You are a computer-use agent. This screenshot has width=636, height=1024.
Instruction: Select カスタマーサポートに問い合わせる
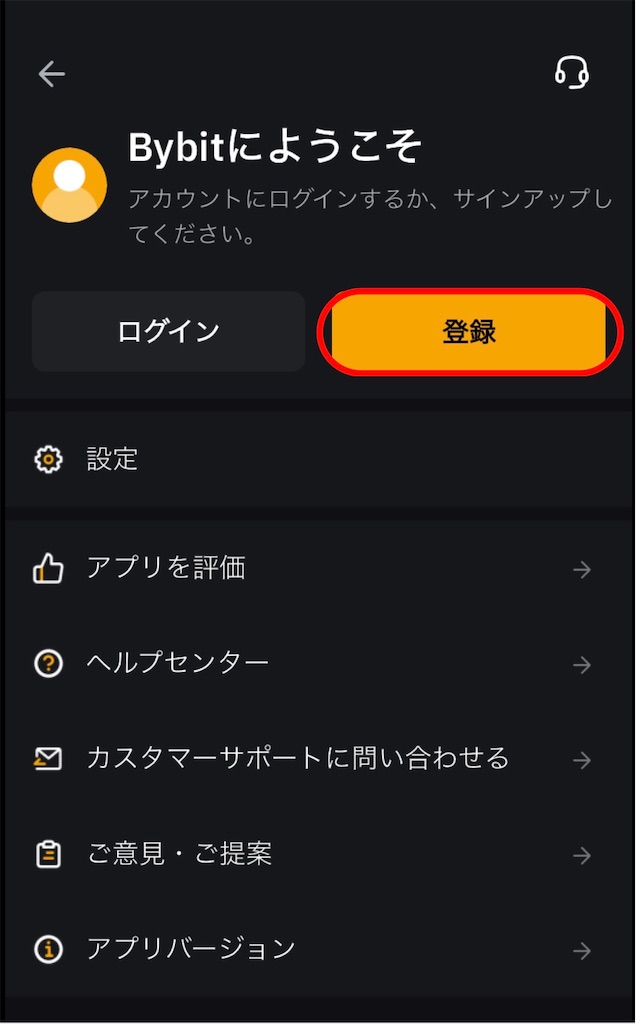pyautogui.click(x=318, y=759)
